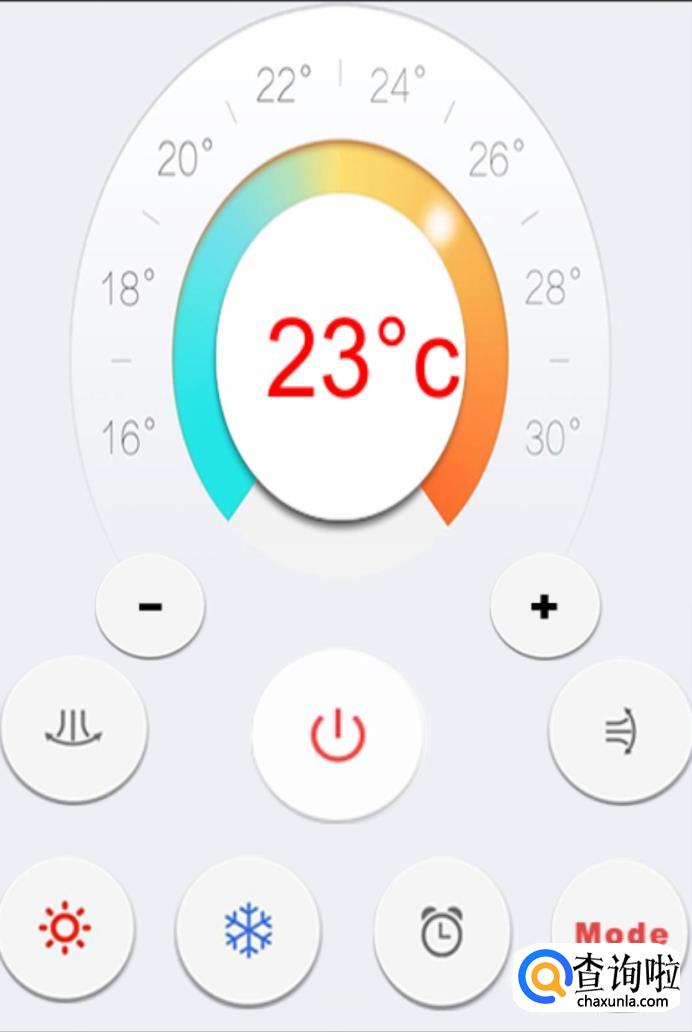Toggle the air conditioner power button
Screen dimensions: 692x1032
click(x=338, y=735)
